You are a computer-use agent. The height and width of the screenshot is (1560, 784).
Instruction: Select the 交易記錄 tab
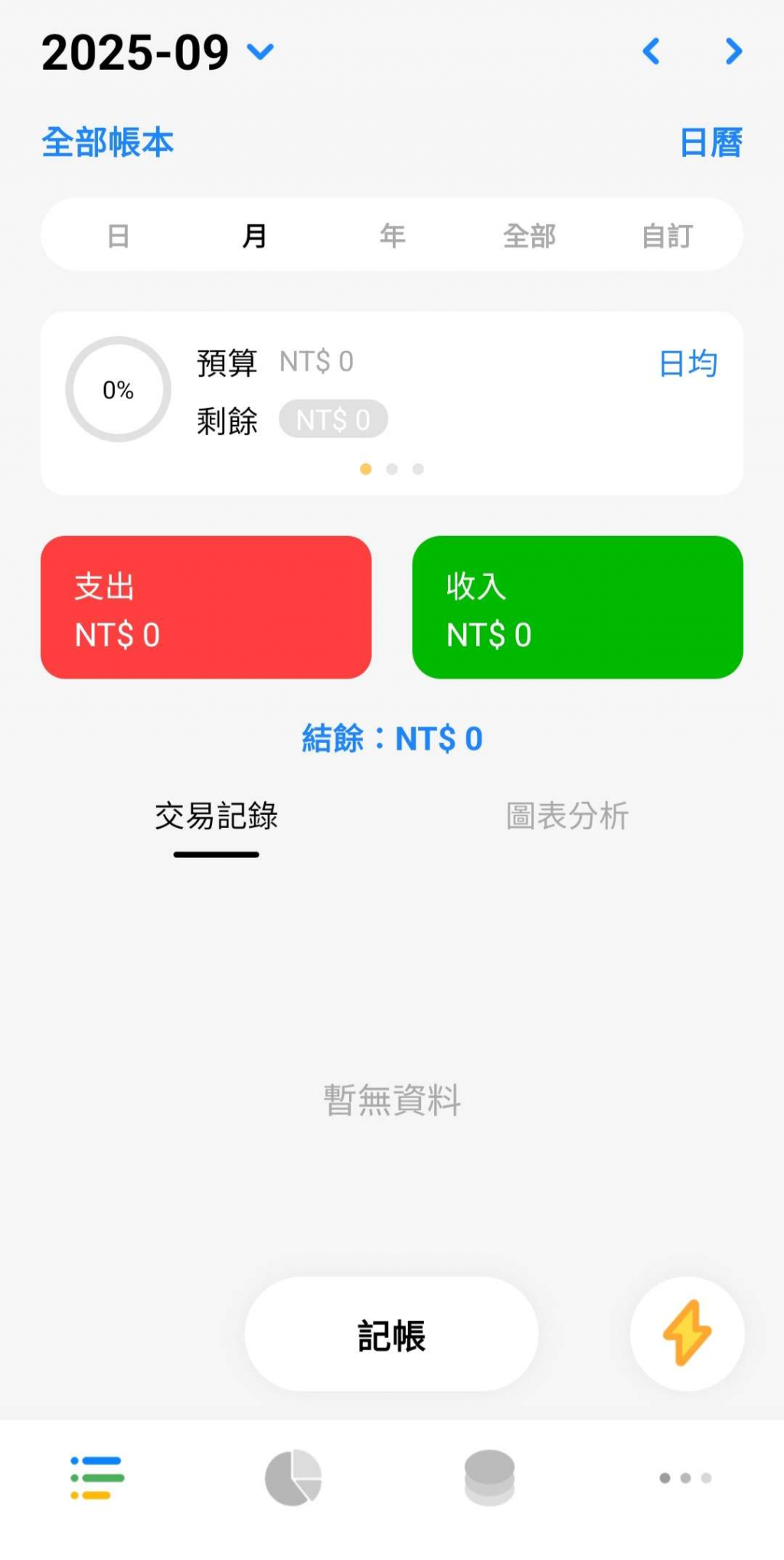(216, 816)
